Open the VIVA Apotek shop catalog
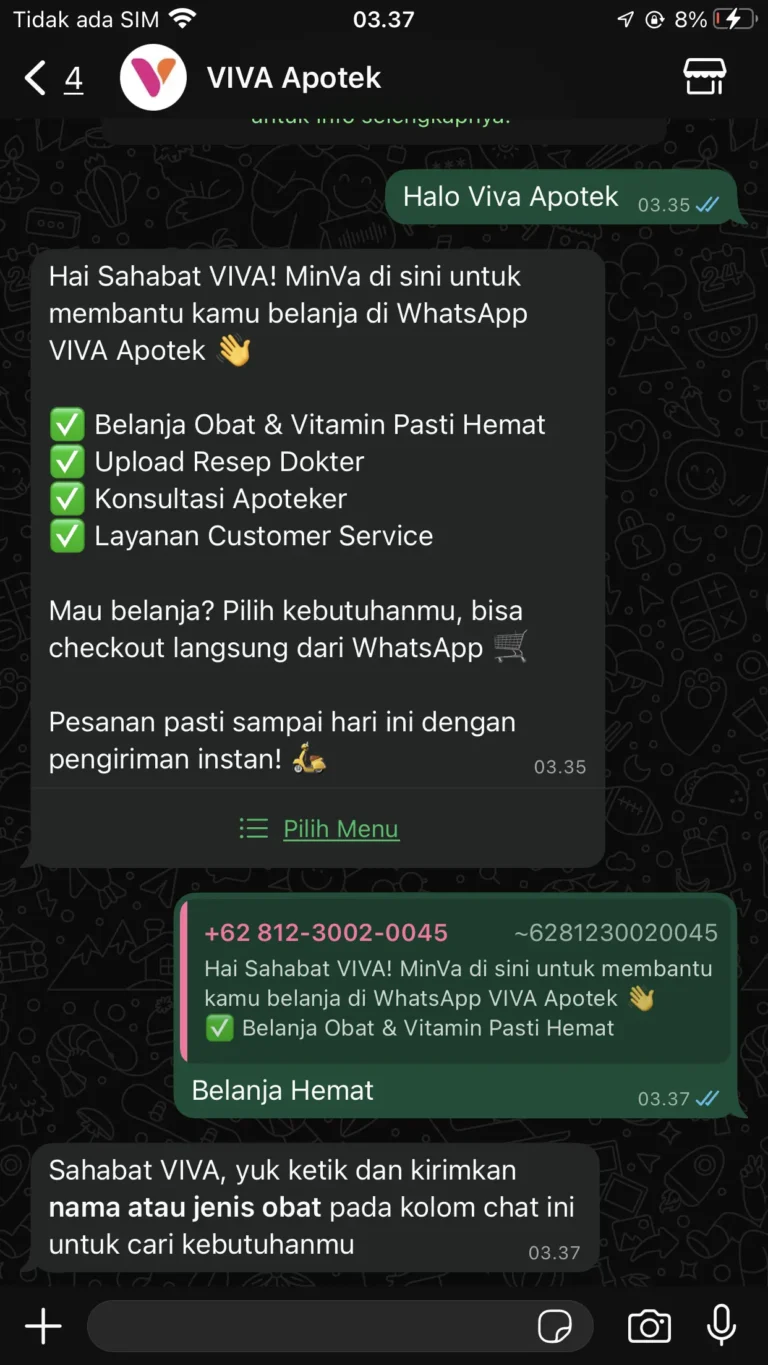768x1365 pixels. point(704,77)
